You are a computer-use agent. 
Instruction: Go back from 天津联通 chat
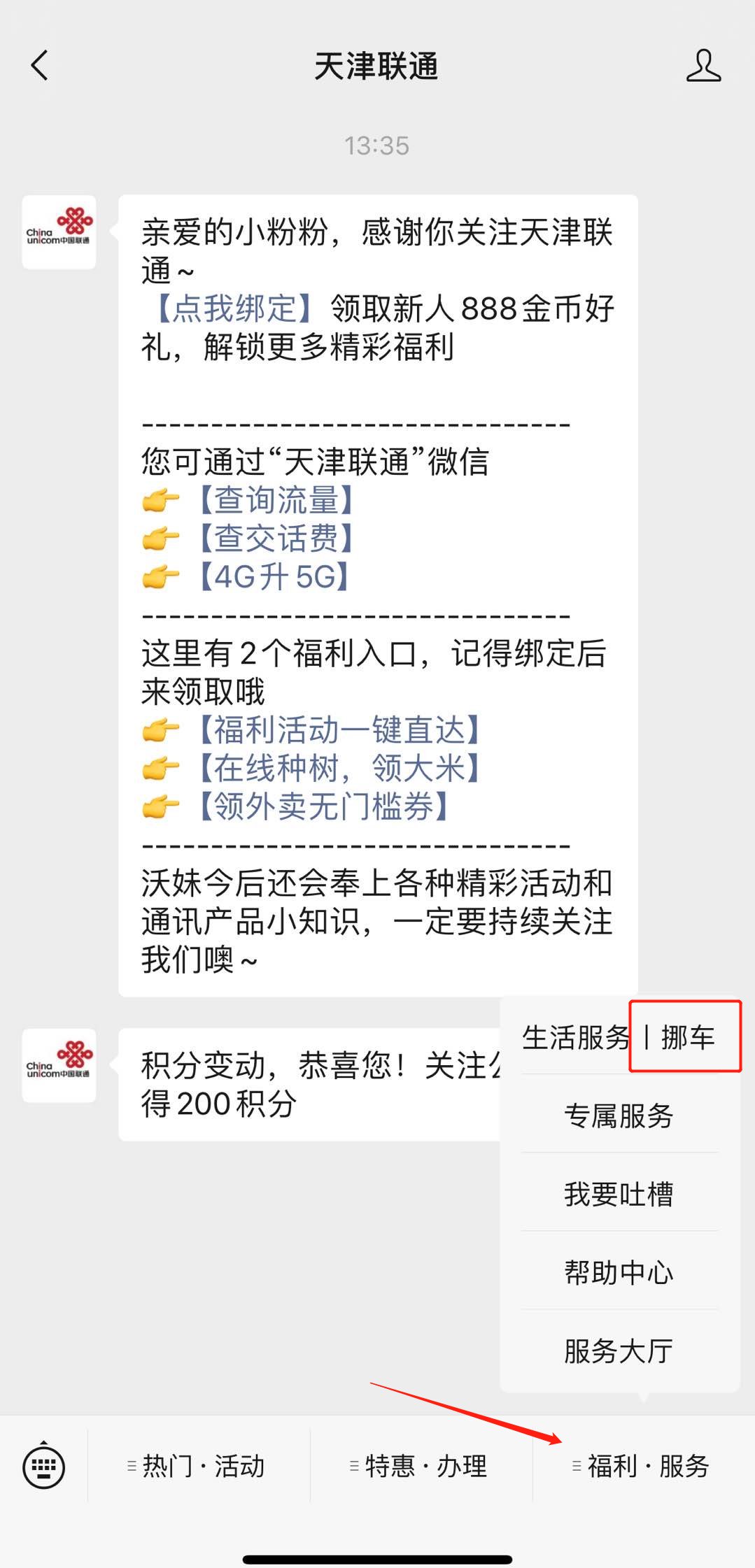[x=40, y=66]
